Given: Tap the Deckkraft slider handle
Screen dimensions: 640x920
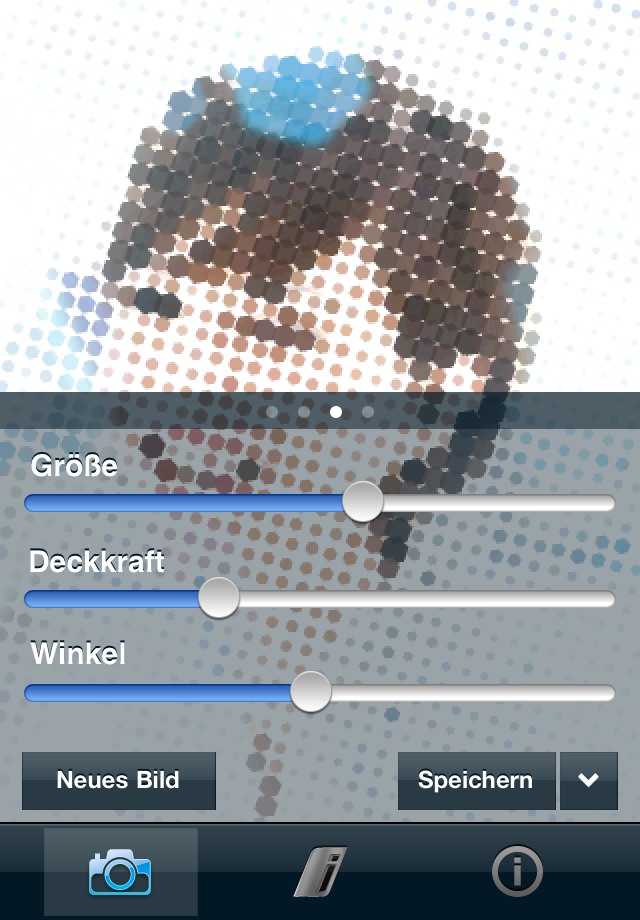Looking at the screenshot, I should [x=218, y=598].
